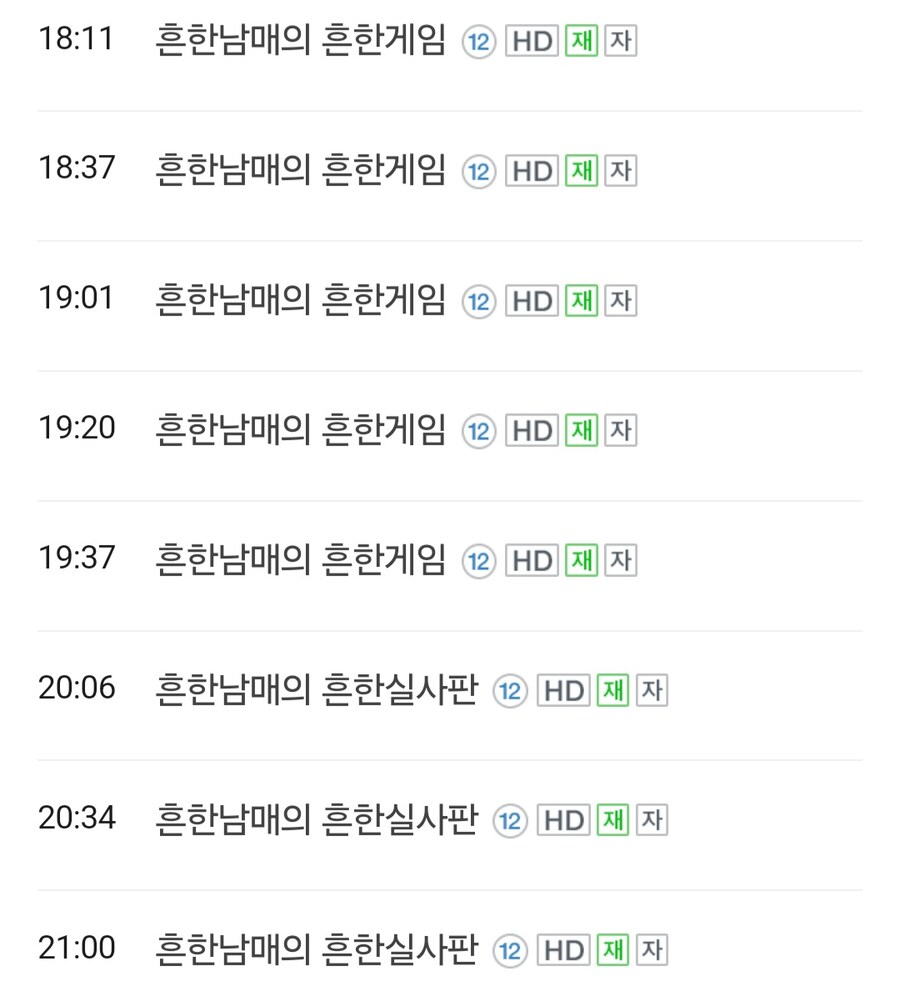Select the 18:37 흔한남매의 흔한게임 listing

(300, 171)
